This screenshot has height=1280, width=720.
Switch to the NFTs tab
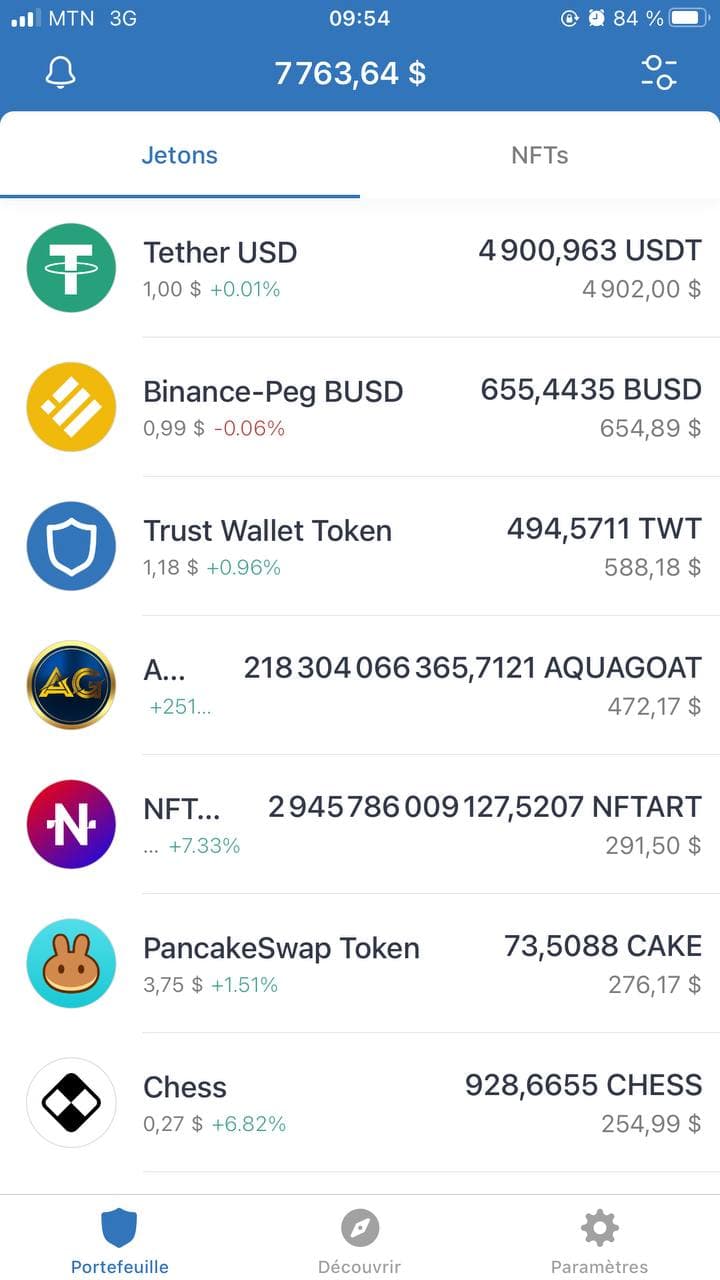pos(539,155)
